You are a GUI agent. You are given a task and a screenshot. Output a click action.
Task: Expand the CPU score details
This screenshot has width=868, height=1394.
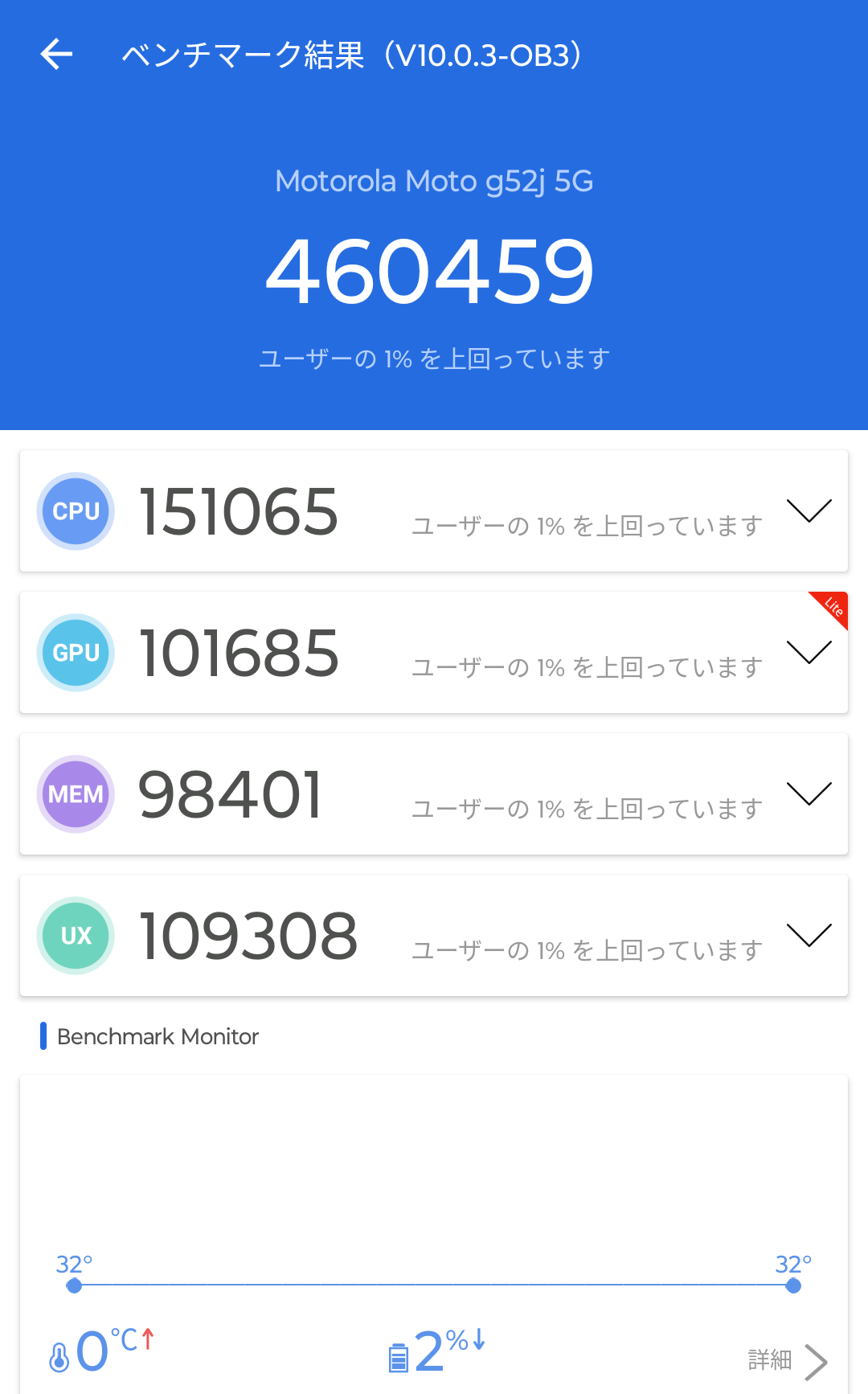(809, 510)
